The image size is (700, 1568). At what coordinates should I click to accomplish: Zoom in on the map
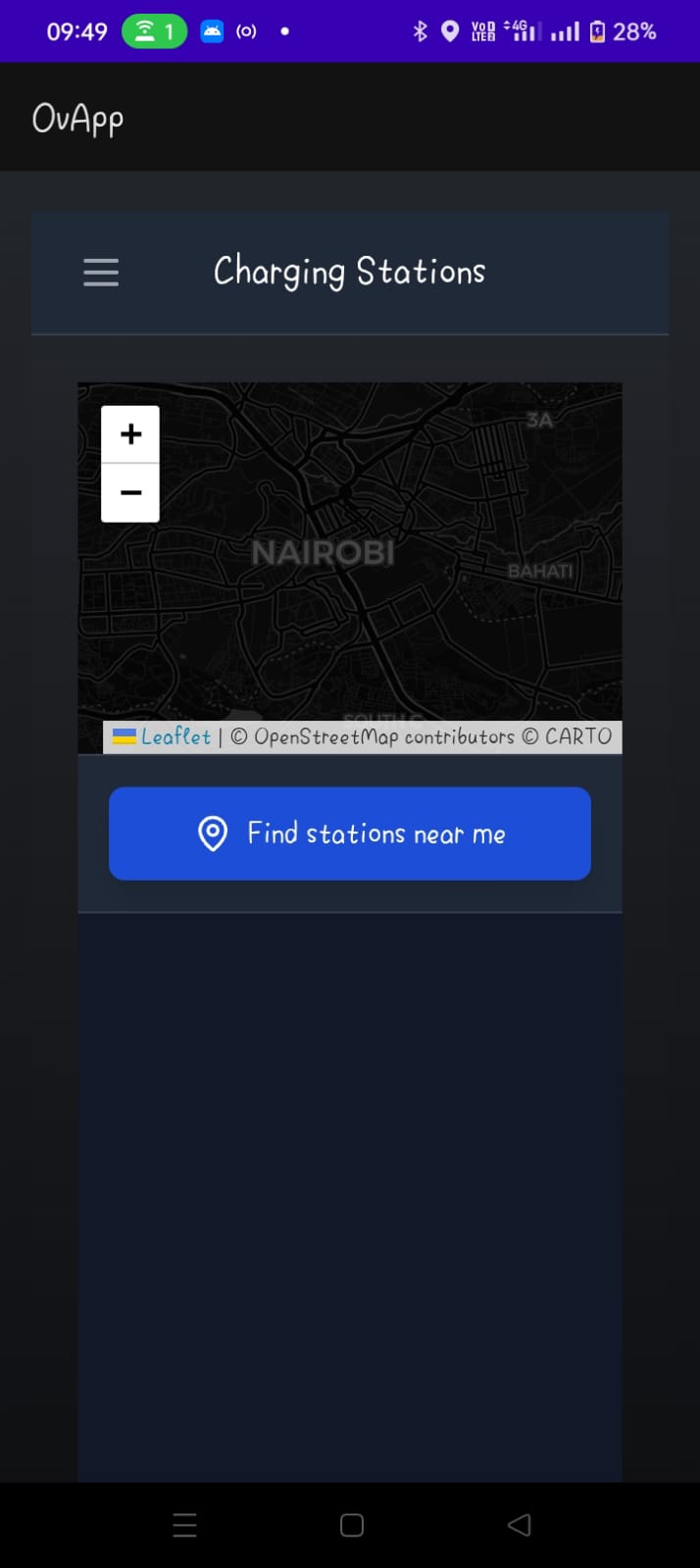(x=130, y=434)
